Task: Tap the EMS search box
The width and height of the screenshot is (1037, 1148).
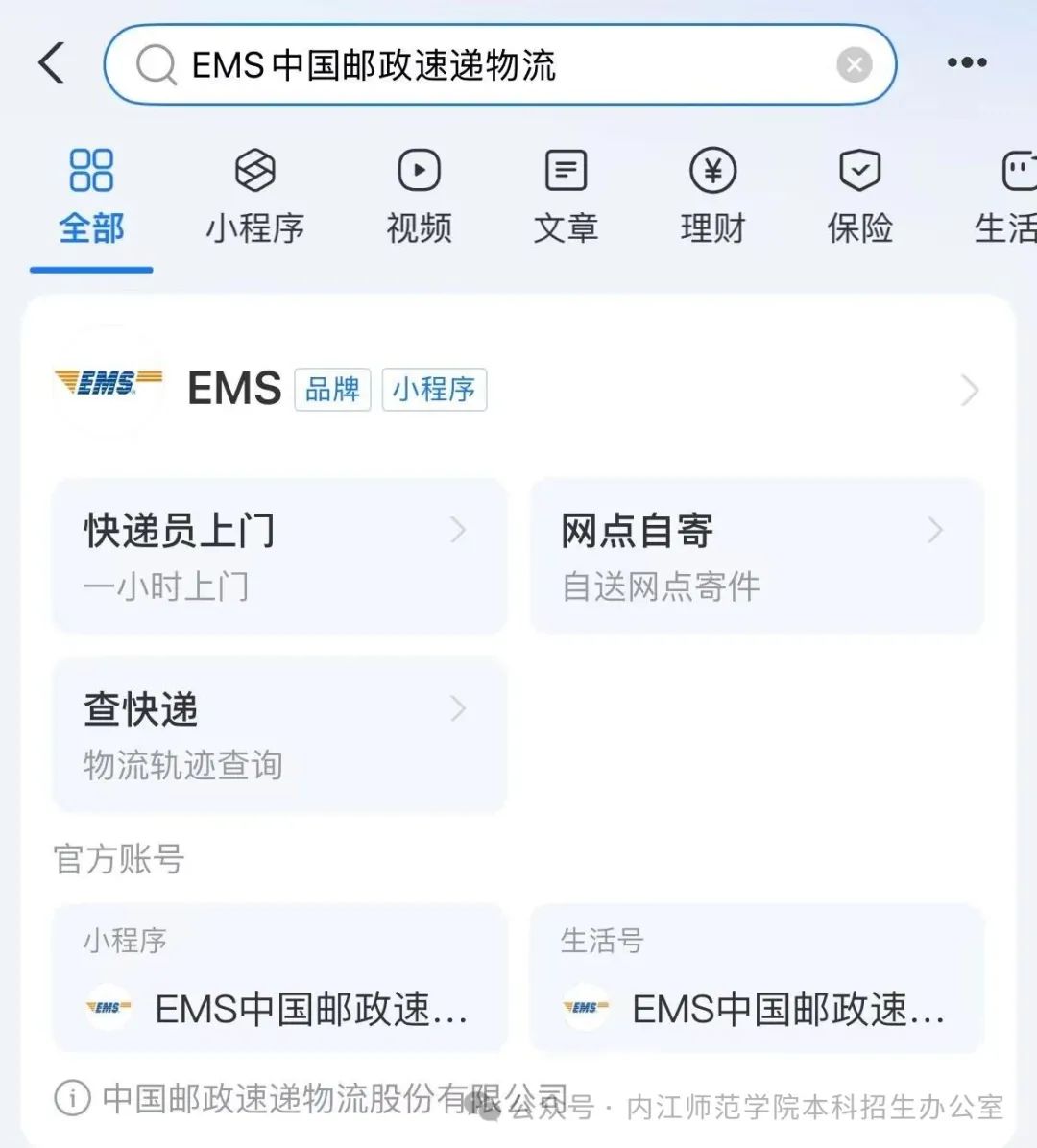Action: point(480,65)
